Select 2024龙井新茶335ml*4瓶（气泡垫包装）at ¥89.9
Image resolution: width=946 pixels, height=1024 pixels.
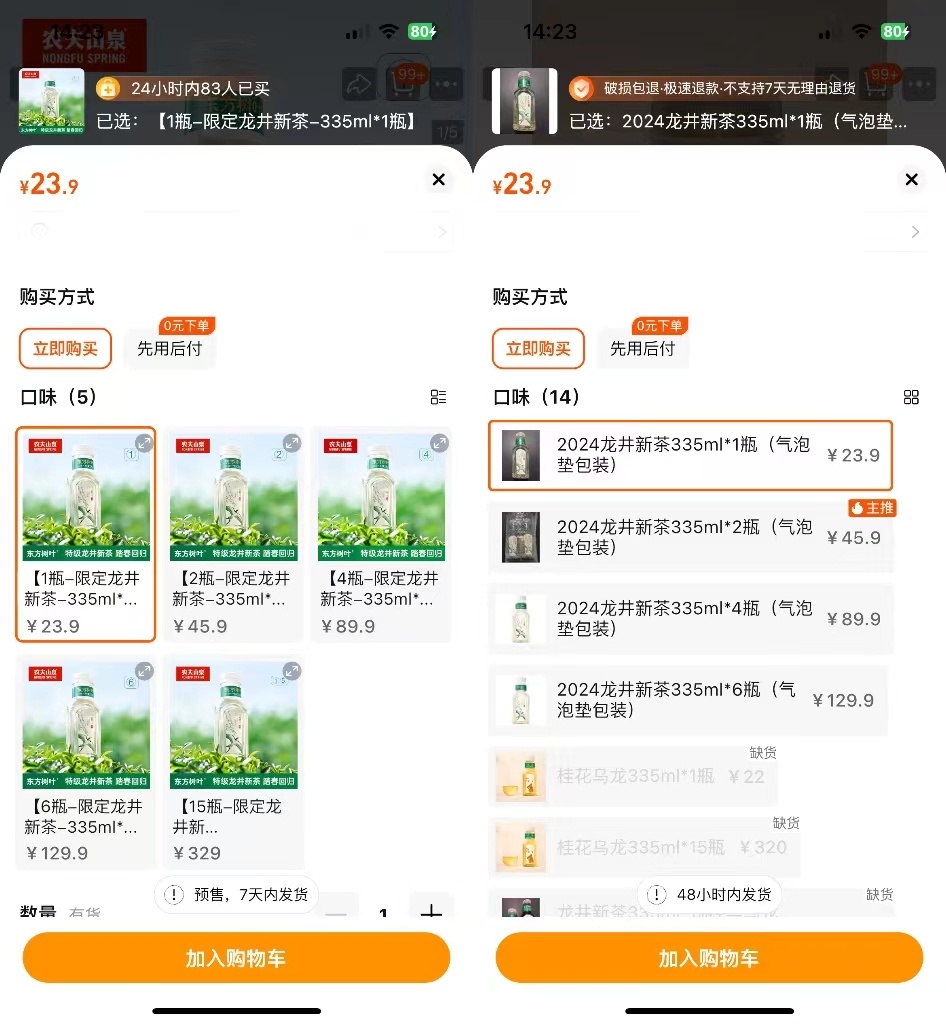(x=690, y=619)
